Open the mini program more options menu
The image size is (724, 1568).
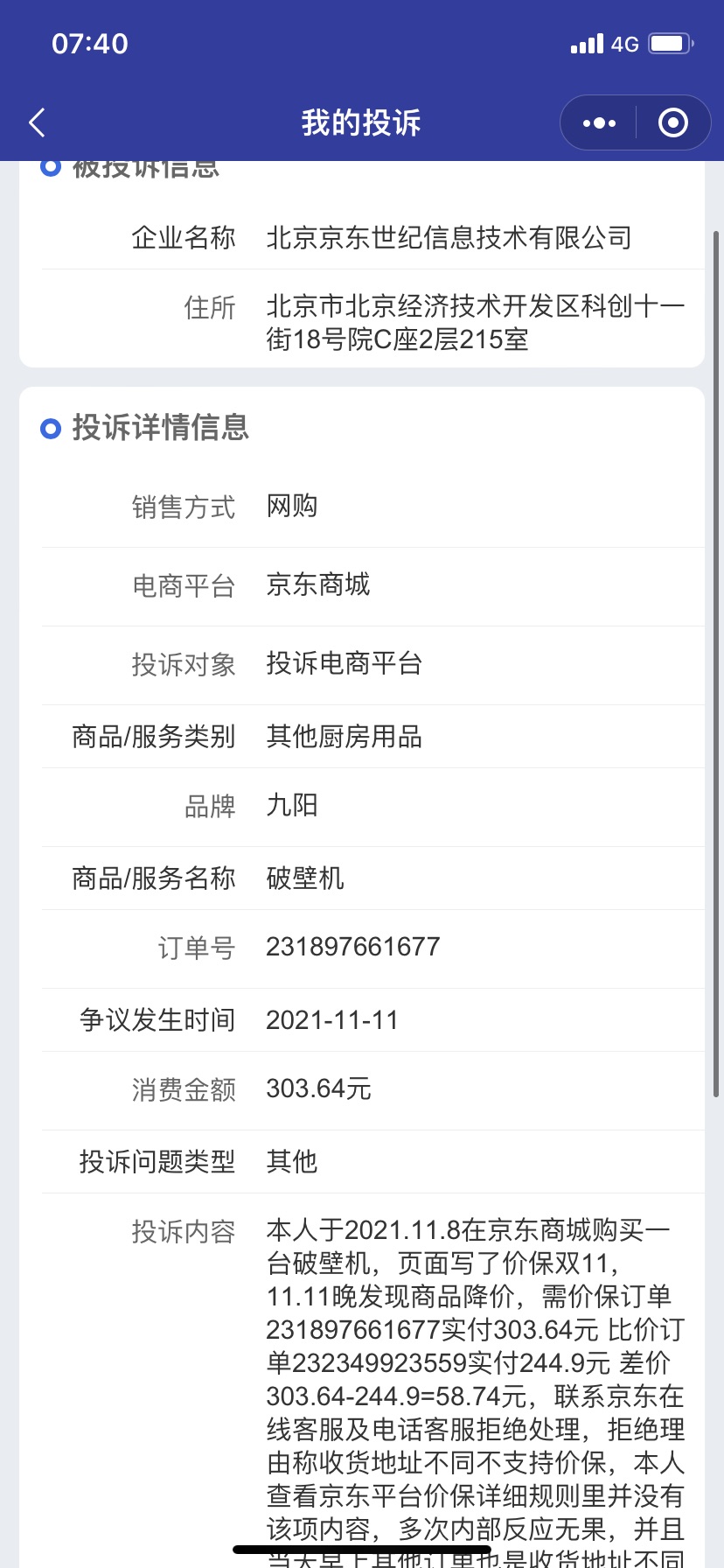coord(599,123)
